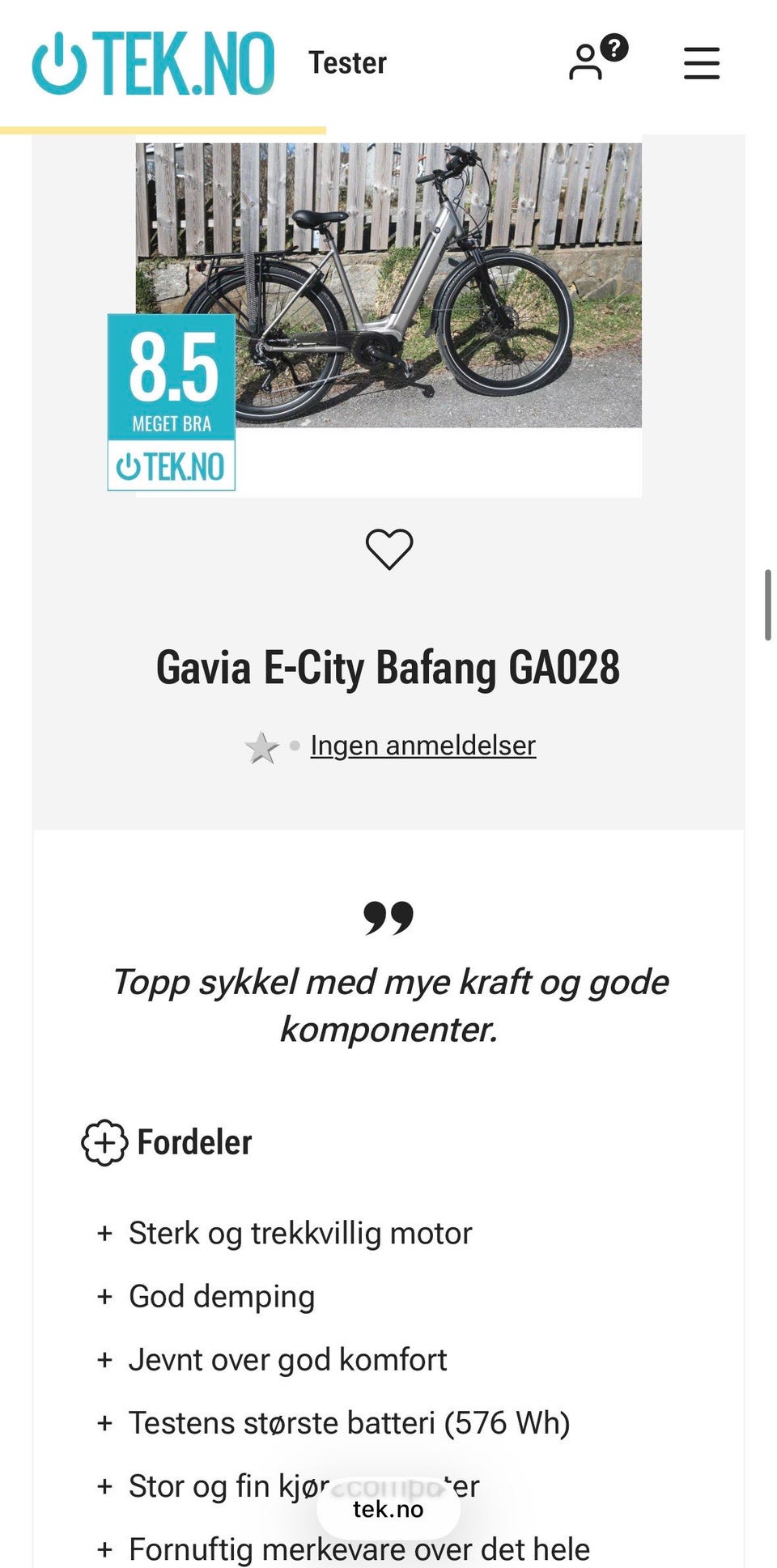Open the Ingen anmeldelser link

422,746
